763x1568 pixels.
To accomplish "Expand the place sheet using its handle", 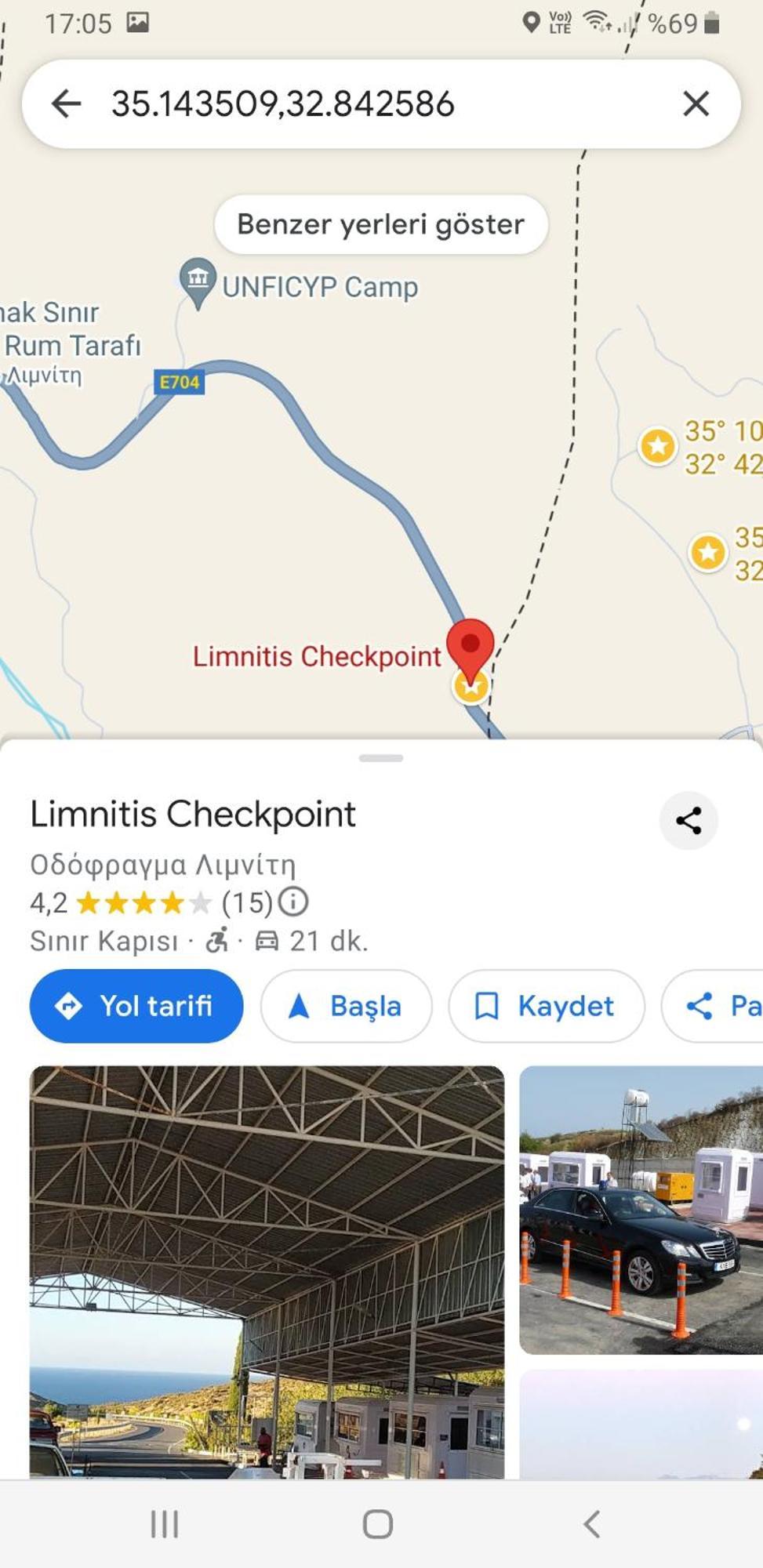I will coord(381,758).
